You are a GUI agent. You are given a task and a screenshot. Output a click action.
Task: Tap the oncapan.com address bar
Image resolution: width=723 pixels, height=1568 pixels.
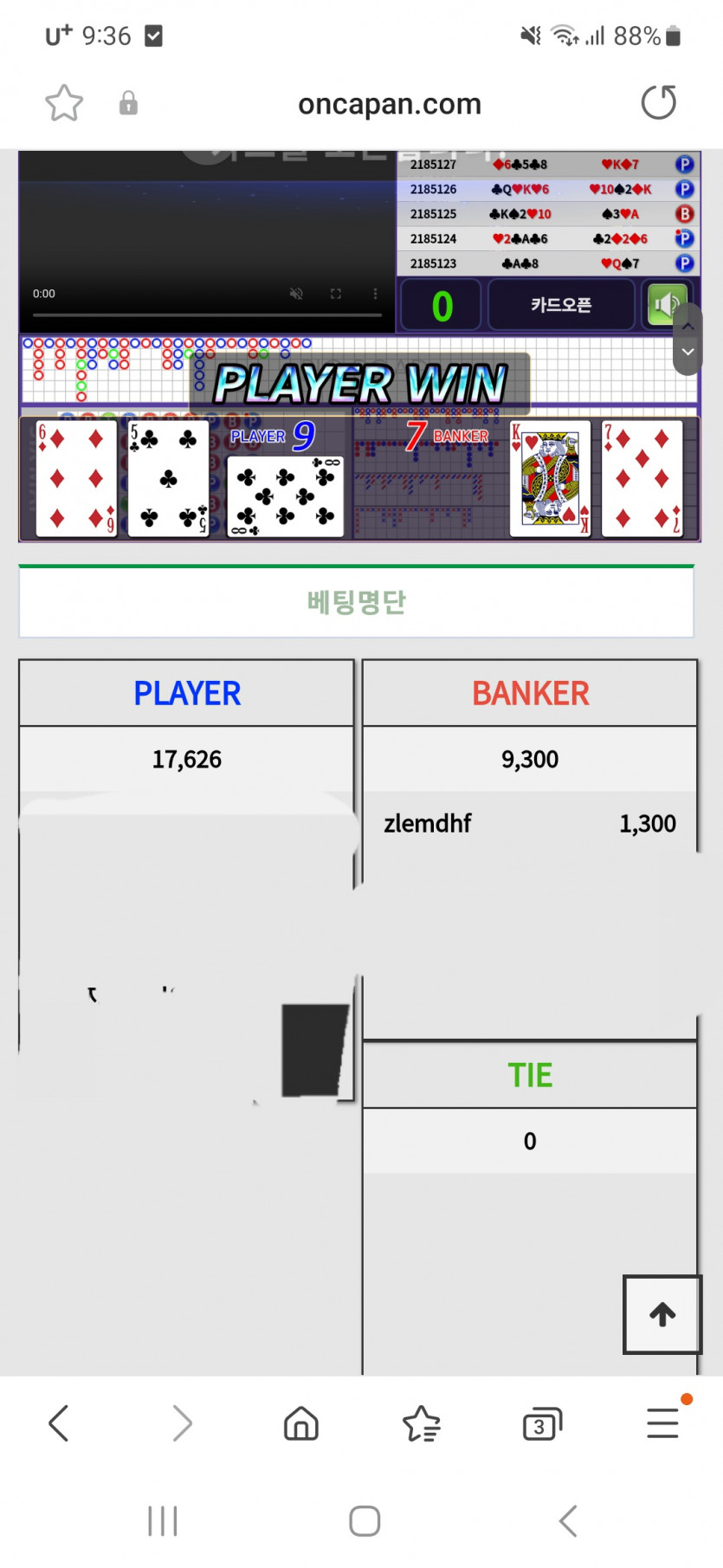(x=389, y=104)
